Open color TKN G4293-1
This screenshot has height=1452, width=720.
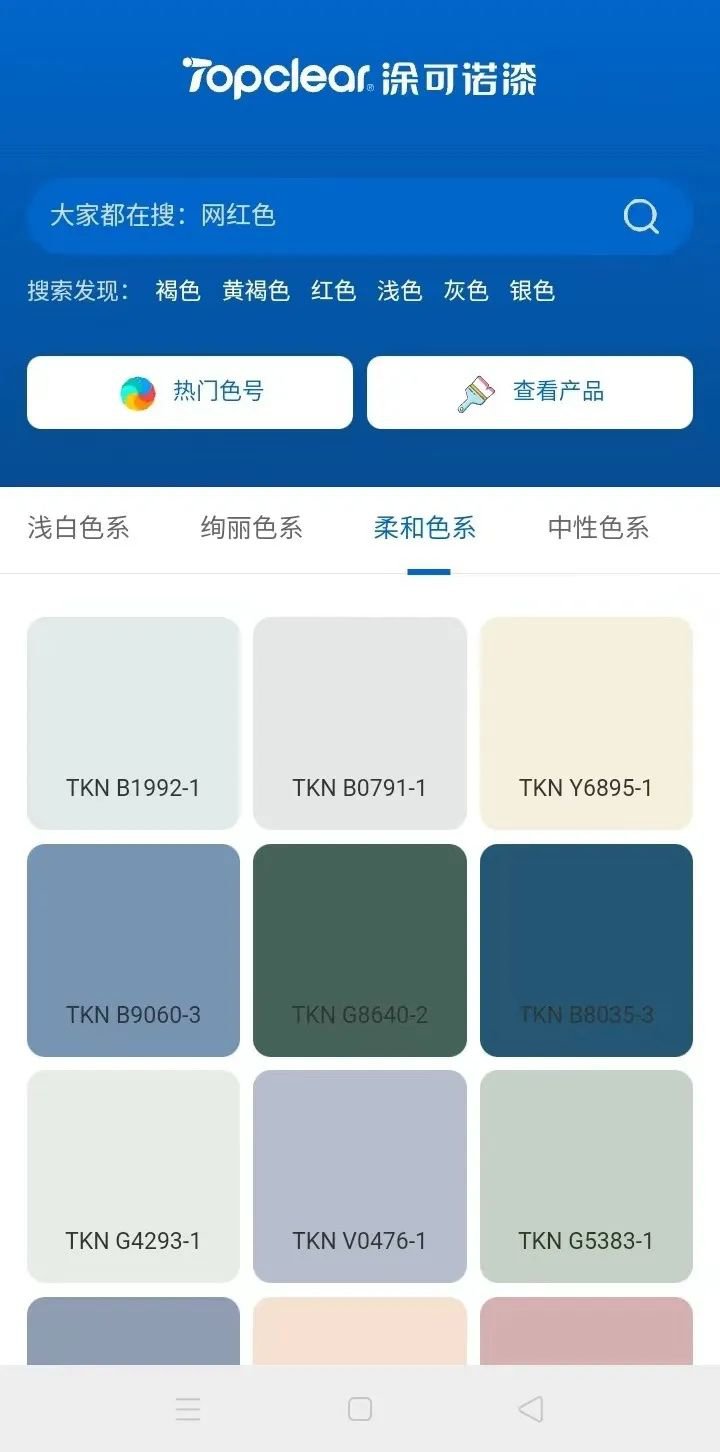pyautogui.click(x=133, y=1176)
